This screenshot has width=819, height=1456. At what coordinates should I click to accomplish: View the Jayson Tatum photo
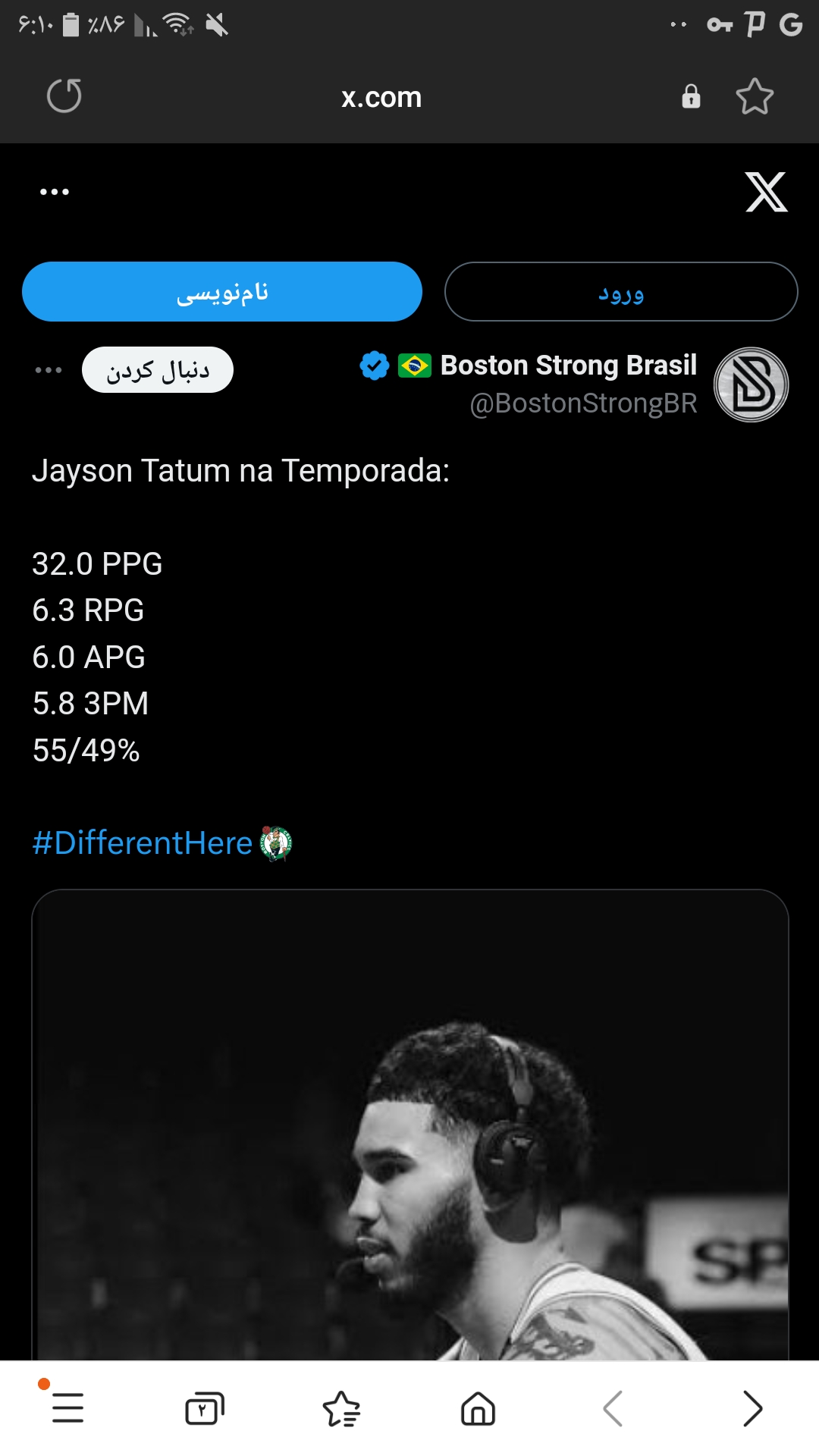pos(410,1125)
